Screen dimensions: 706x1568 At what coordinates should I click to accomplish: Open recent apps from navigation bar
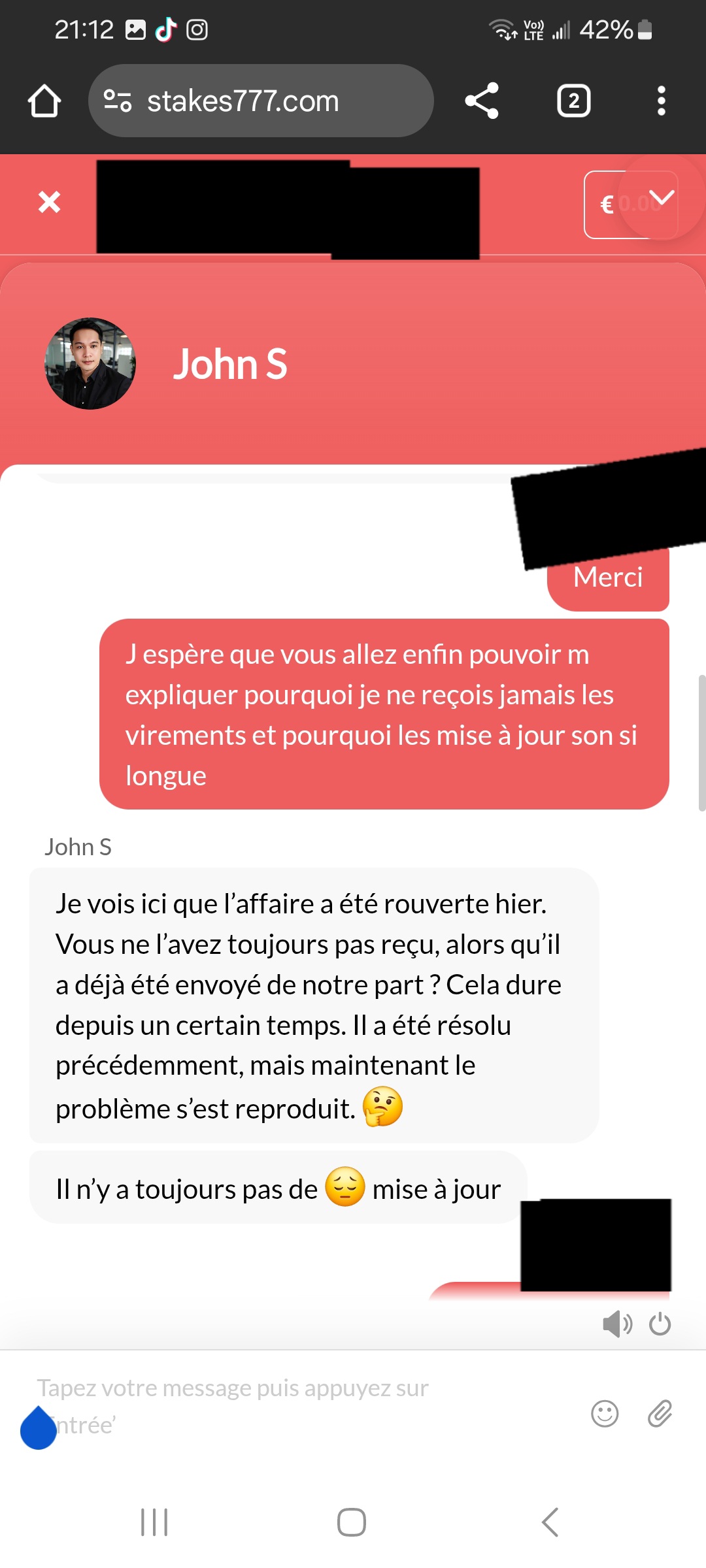click(154, 1522)
